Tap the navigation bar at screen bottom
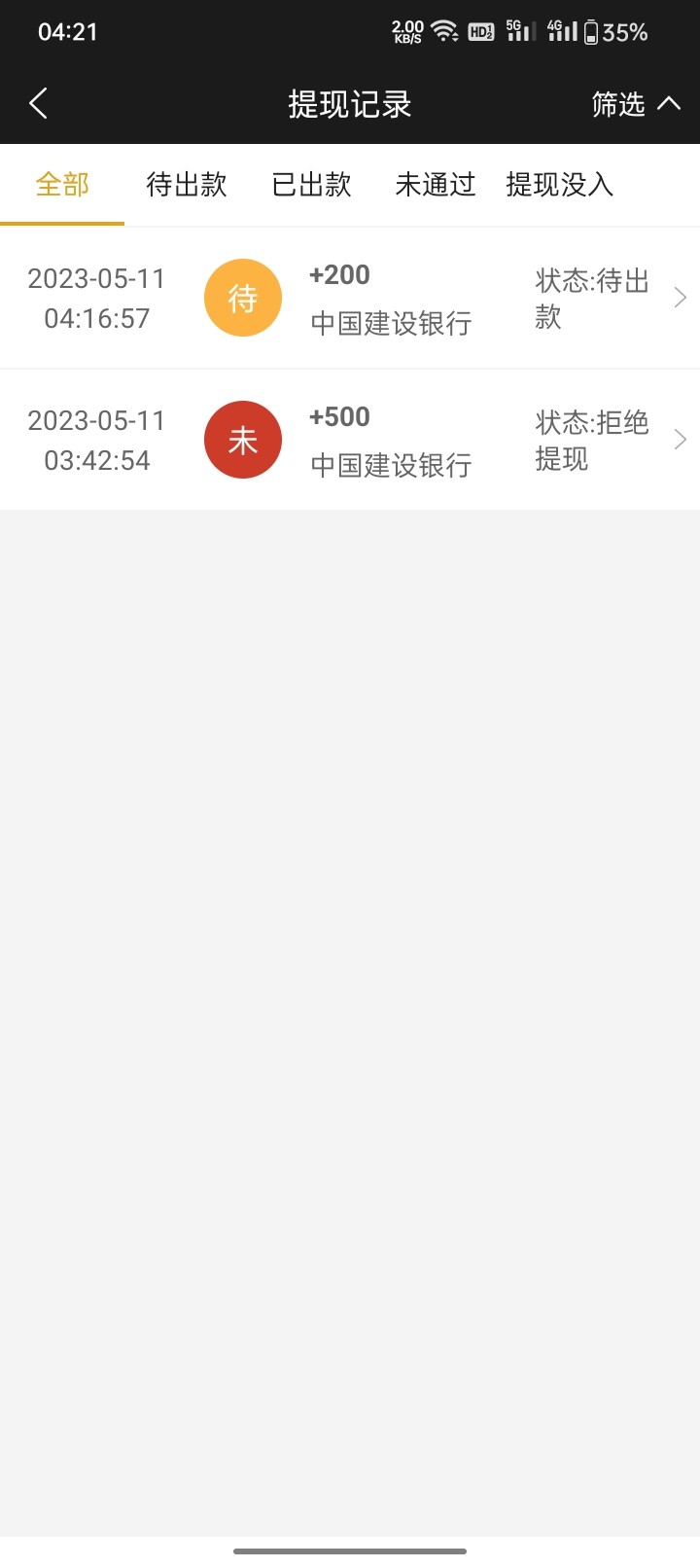 [x=350, y=1552]
